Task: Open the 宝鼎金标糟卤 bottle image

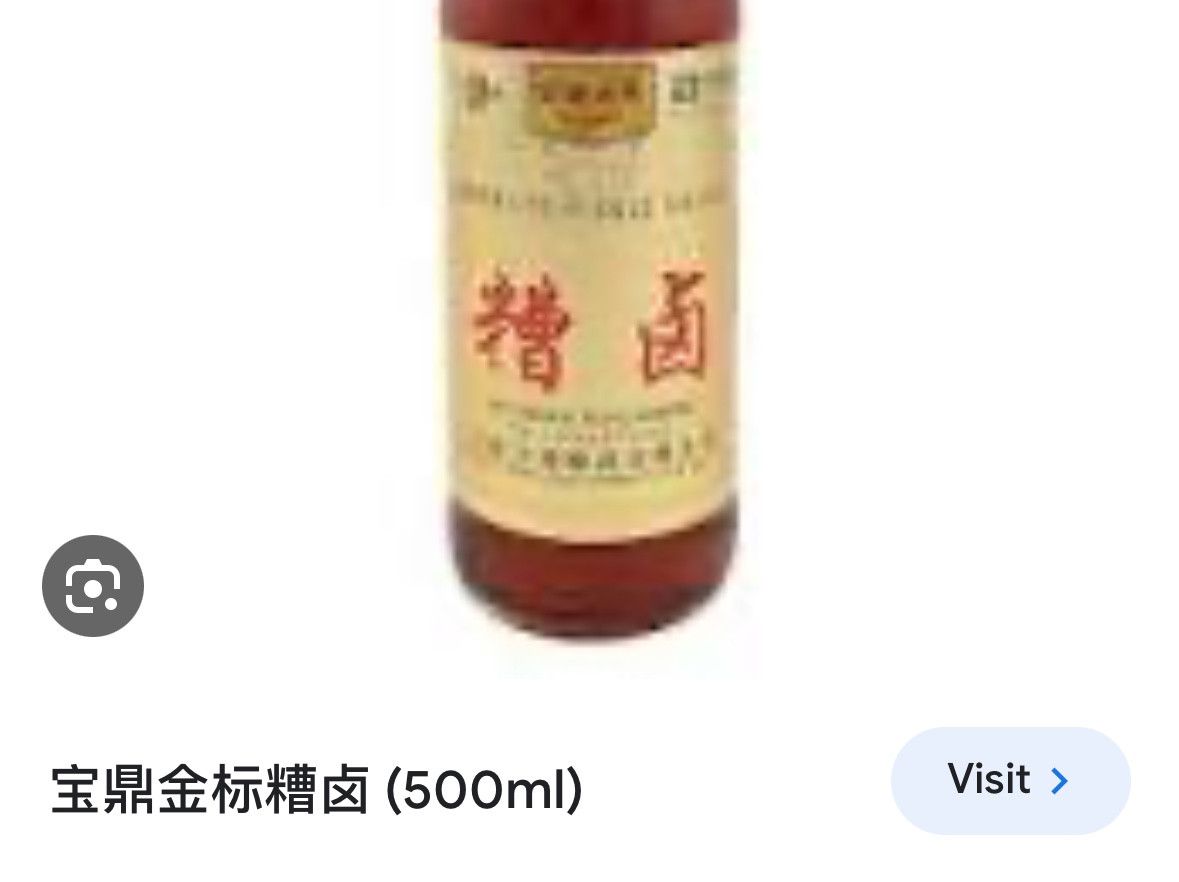Action: point(588,330)
